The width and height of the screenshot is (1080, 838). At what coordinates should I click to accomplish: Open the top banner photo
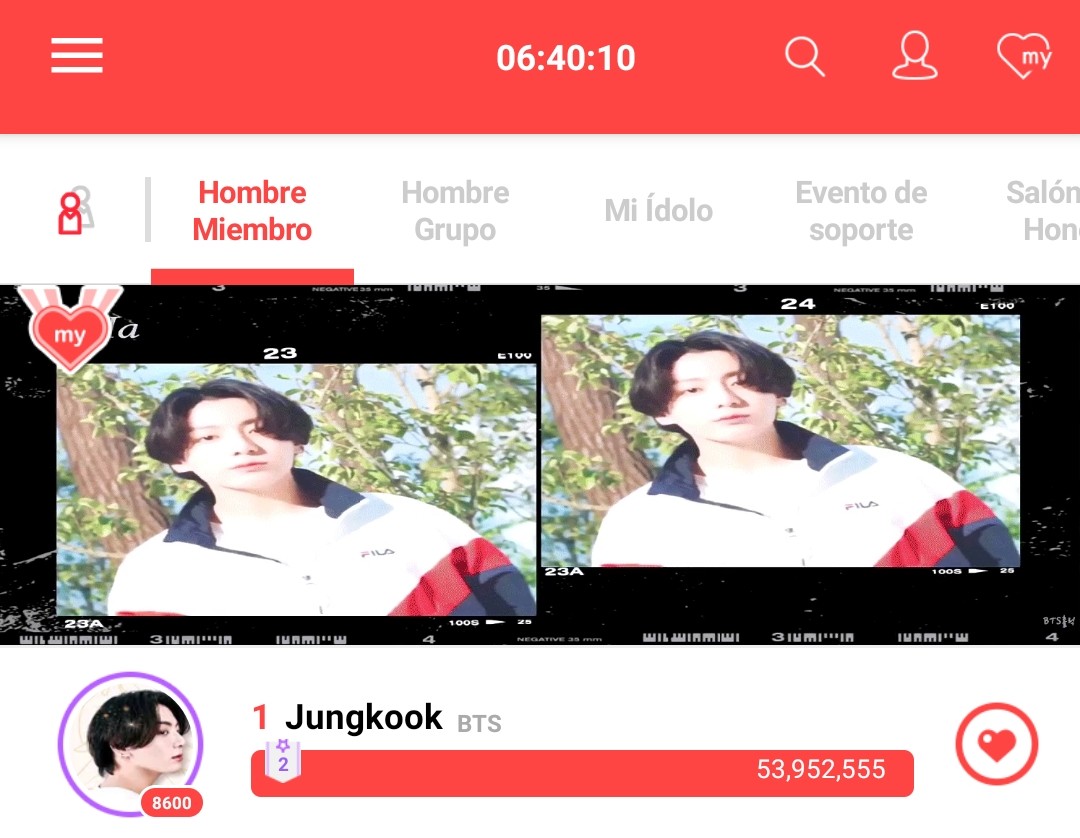(540, 465)
